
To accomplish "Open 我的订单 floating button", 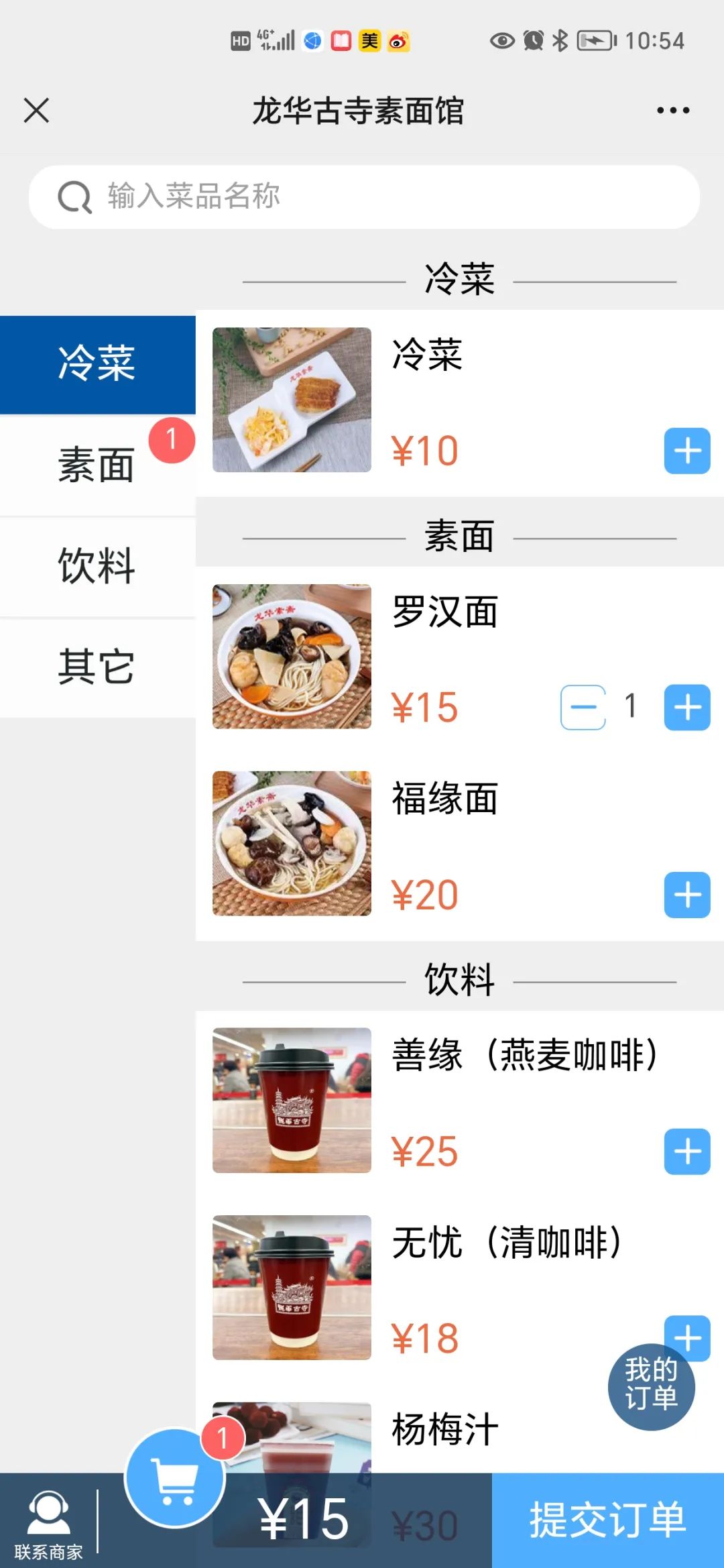I will [651, 1386].
